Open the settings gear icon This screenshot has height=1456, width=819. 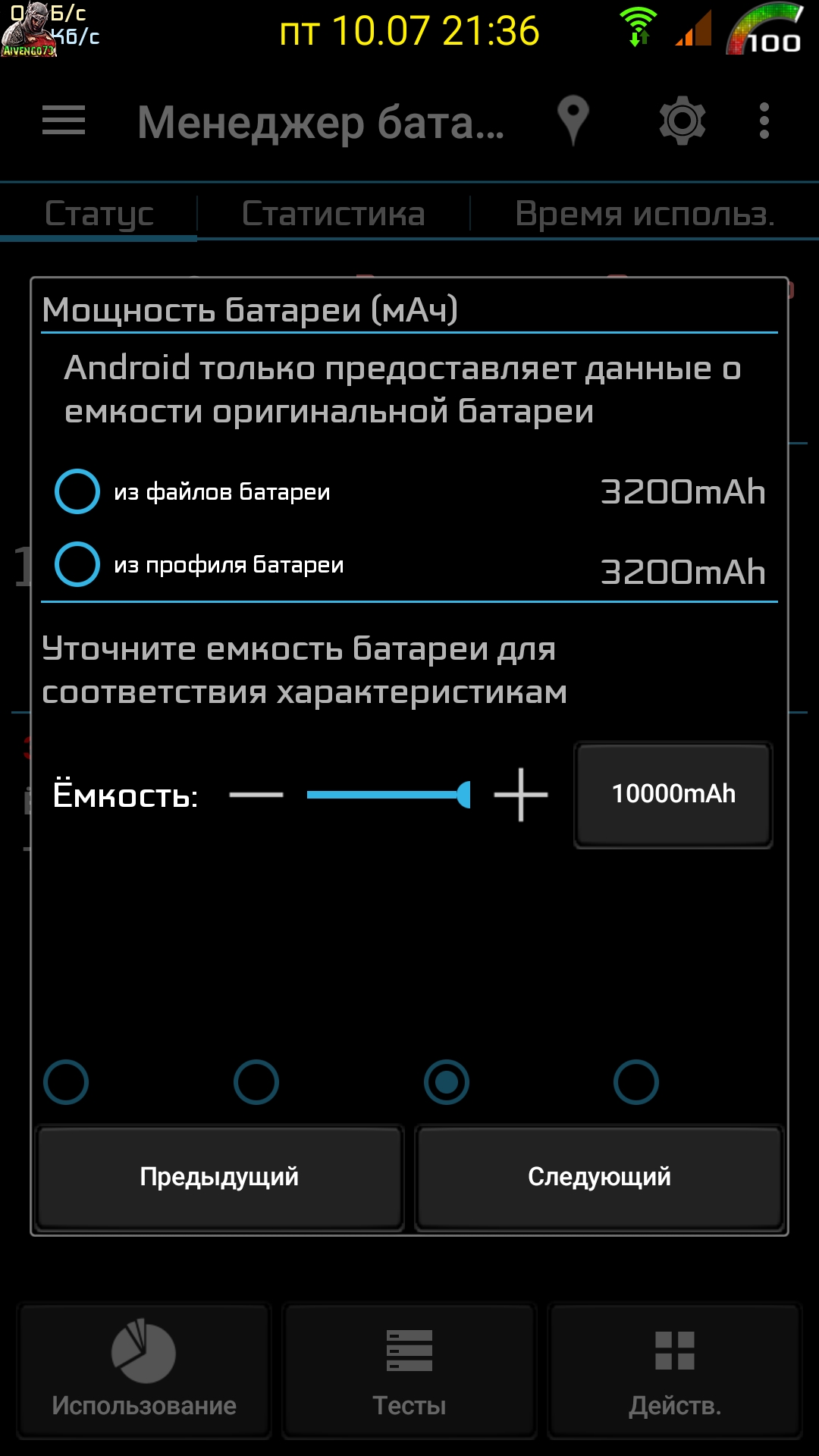[682, 121]
